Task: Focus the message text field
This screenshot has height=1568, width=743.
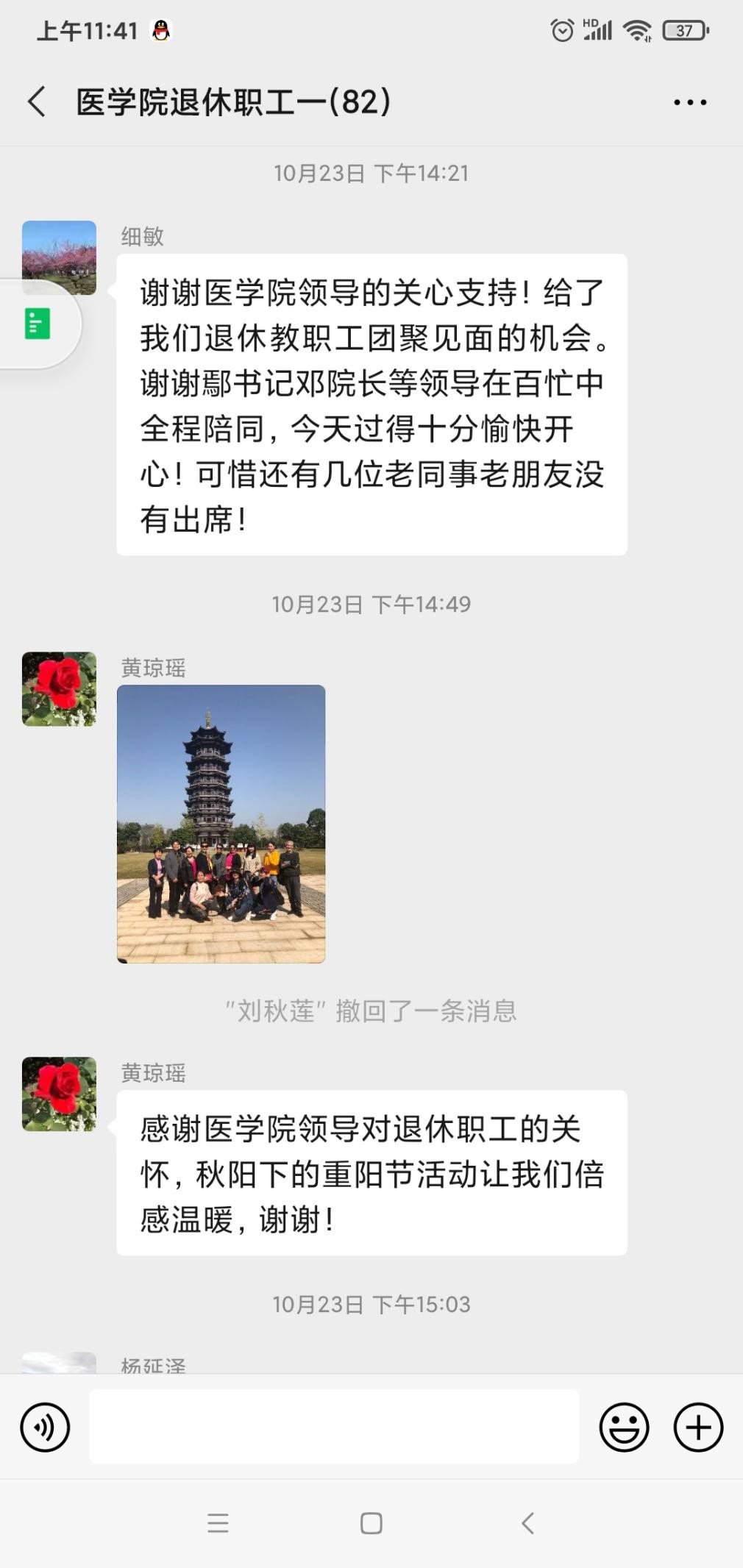Action: 334,1426
